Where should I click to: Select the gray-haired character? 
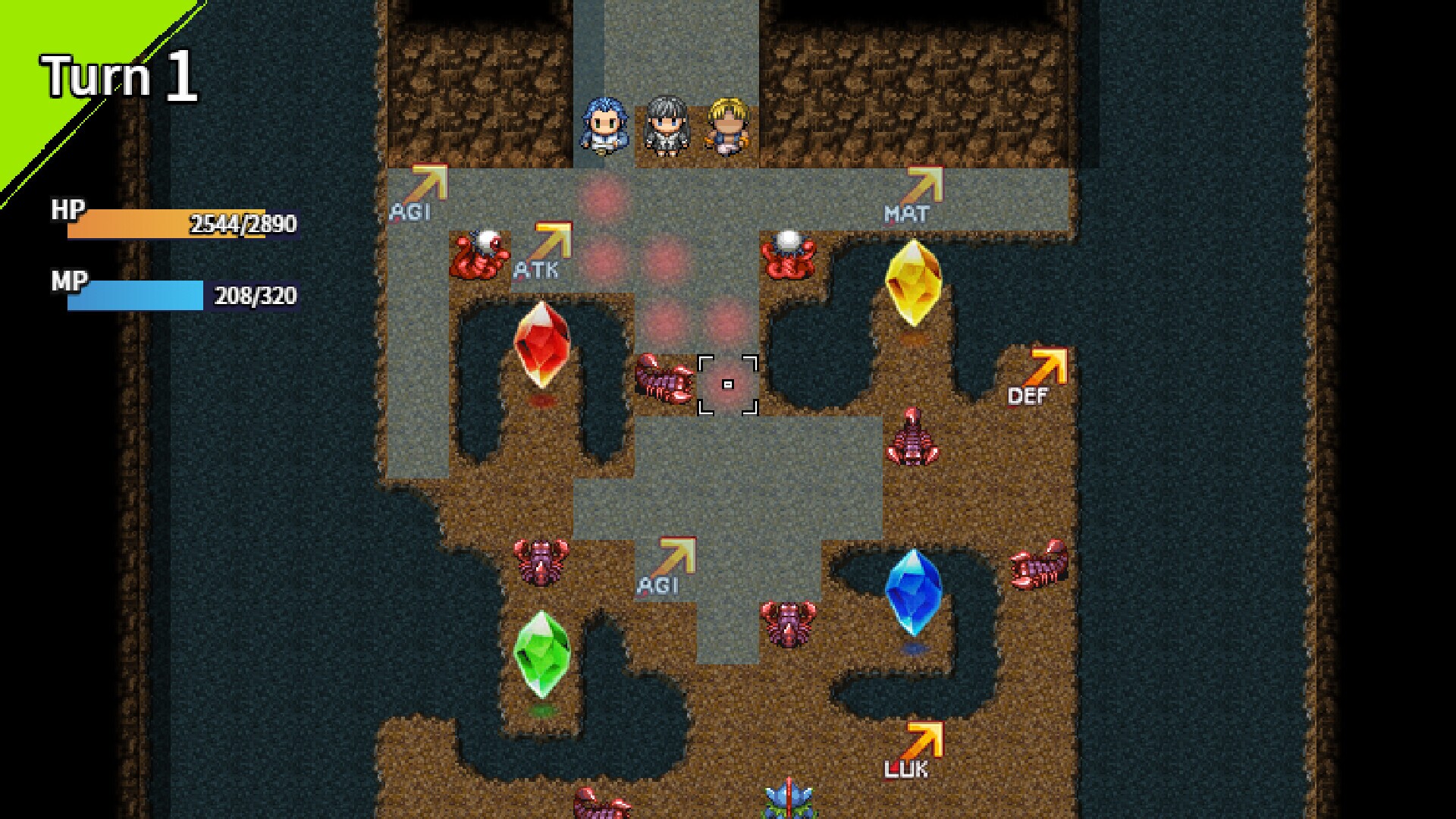tap(667, 126)
